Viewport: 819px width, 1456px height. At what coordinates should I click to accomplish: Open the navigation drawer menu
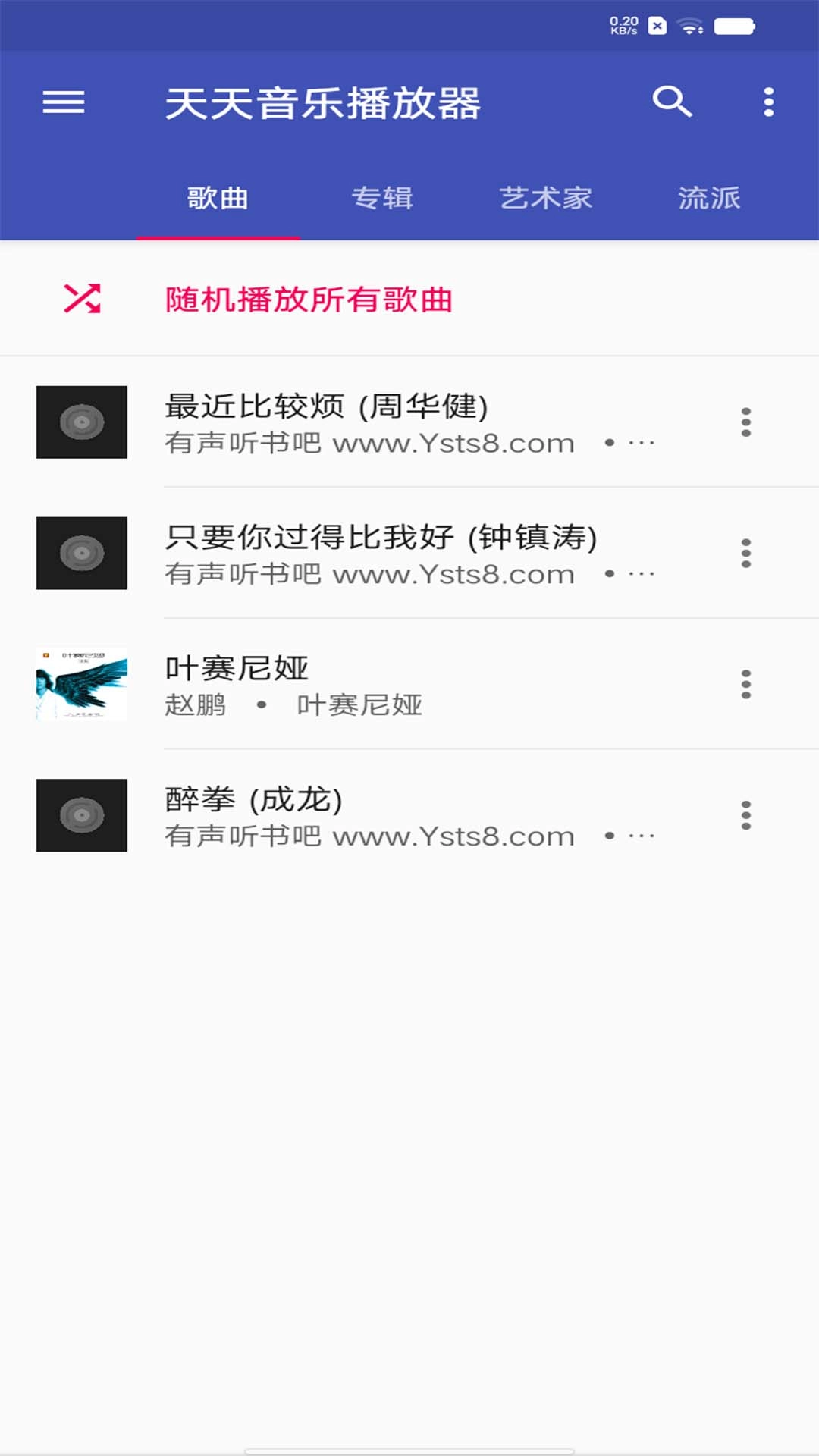point(64,103)
